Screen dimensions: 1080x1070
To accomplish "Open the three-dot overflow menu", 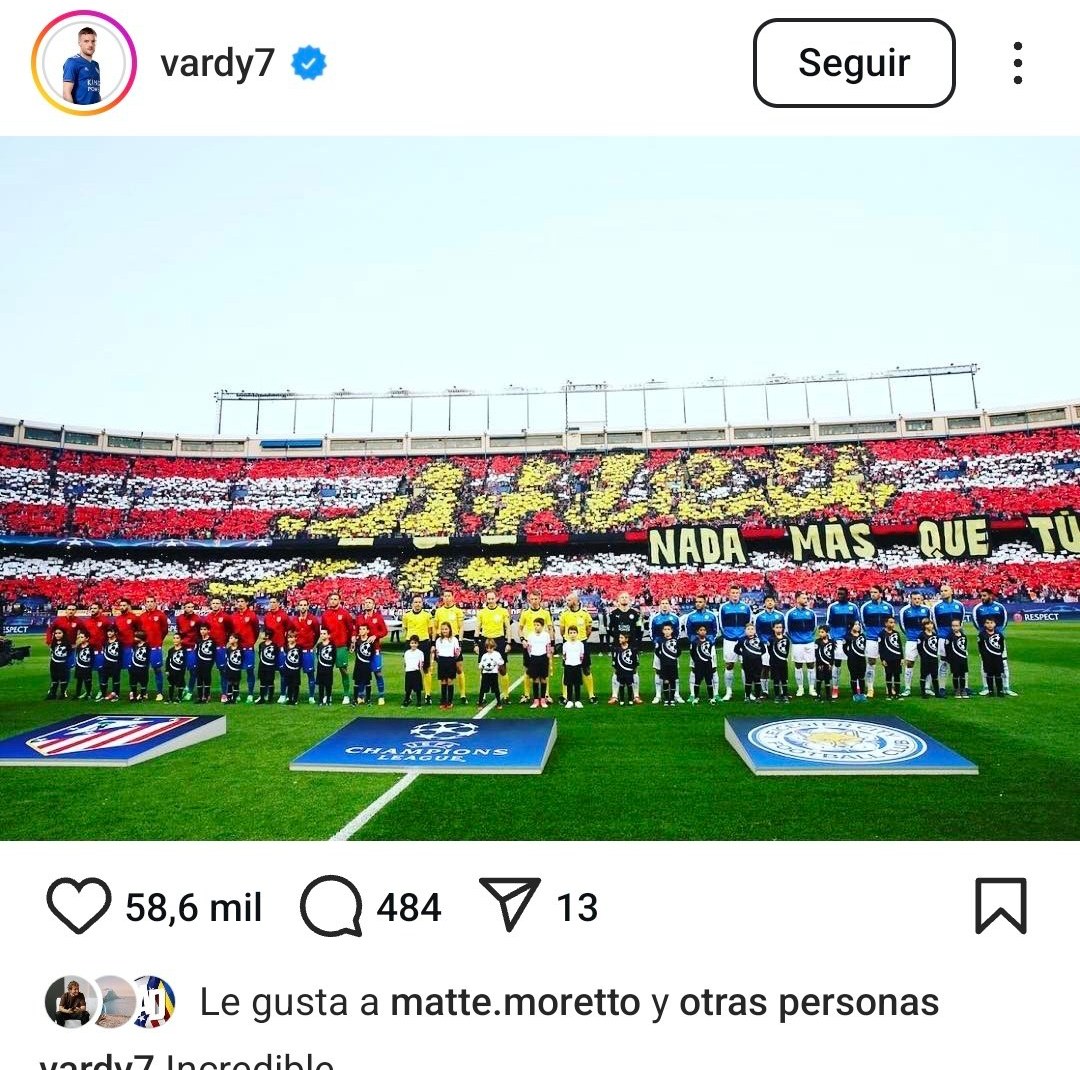I will pos(1017,64).
